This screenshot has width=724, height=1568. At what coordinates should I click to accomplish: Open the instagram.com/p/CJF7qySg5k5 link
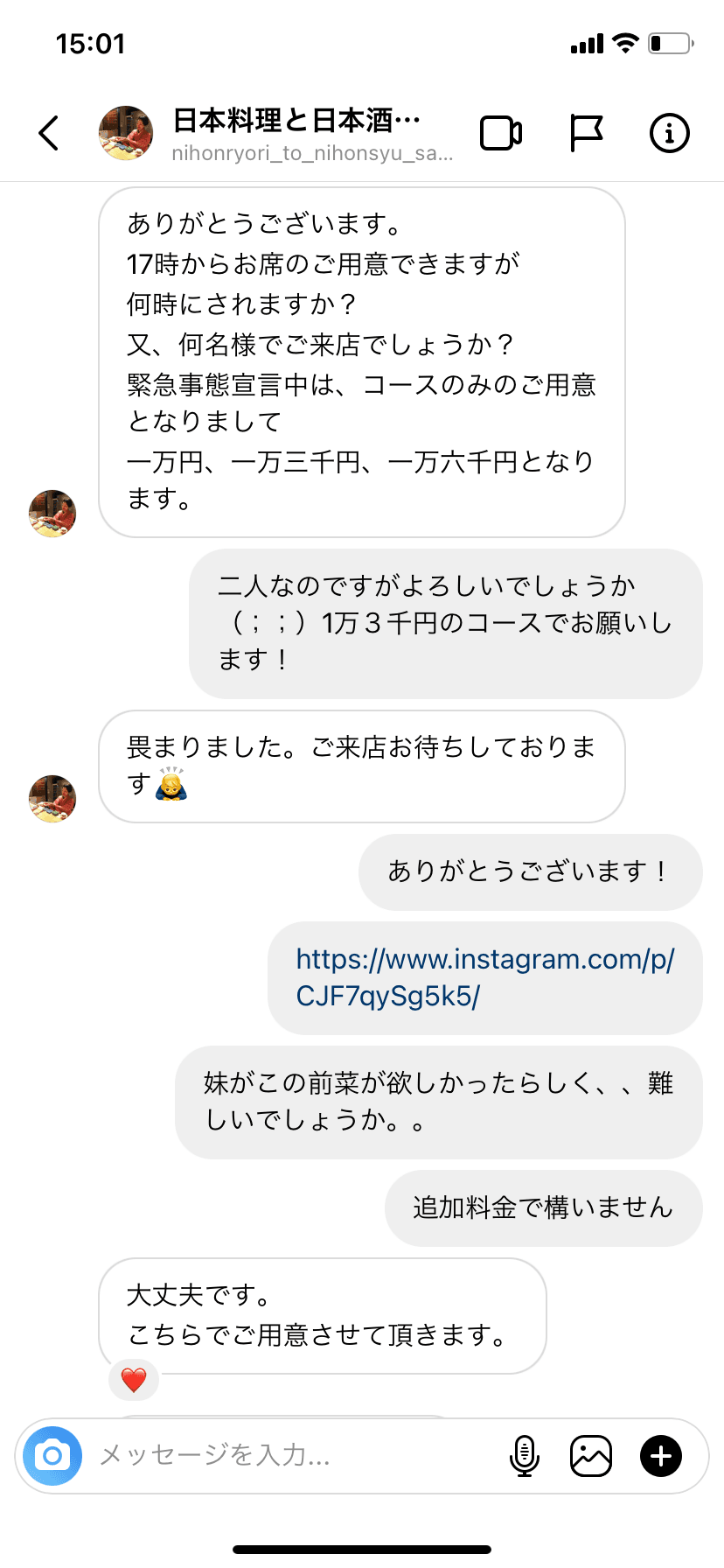pyautogui.click(x=485, y=977)
